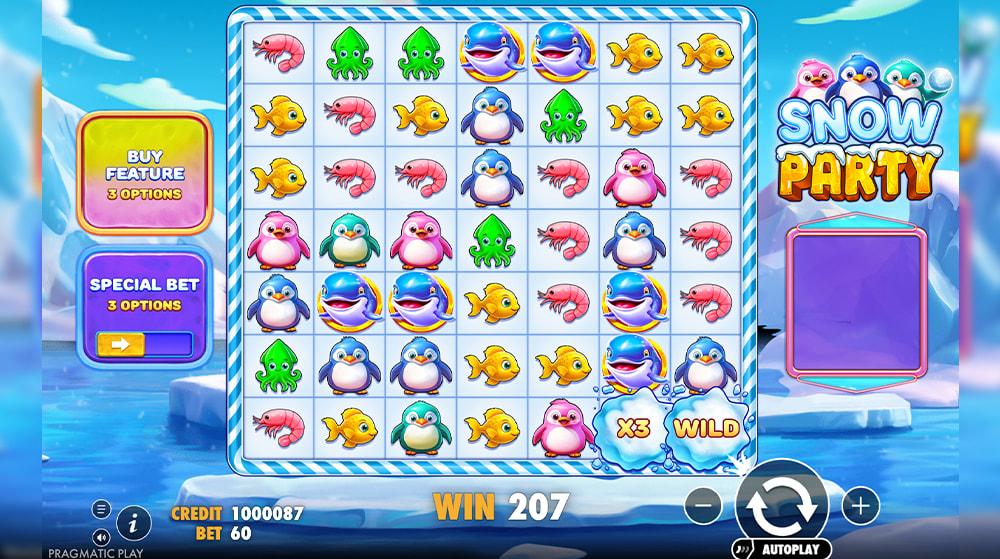1000x559 pixels.
Task: Open Buy Feature options
Action: (x=145, y=172)
